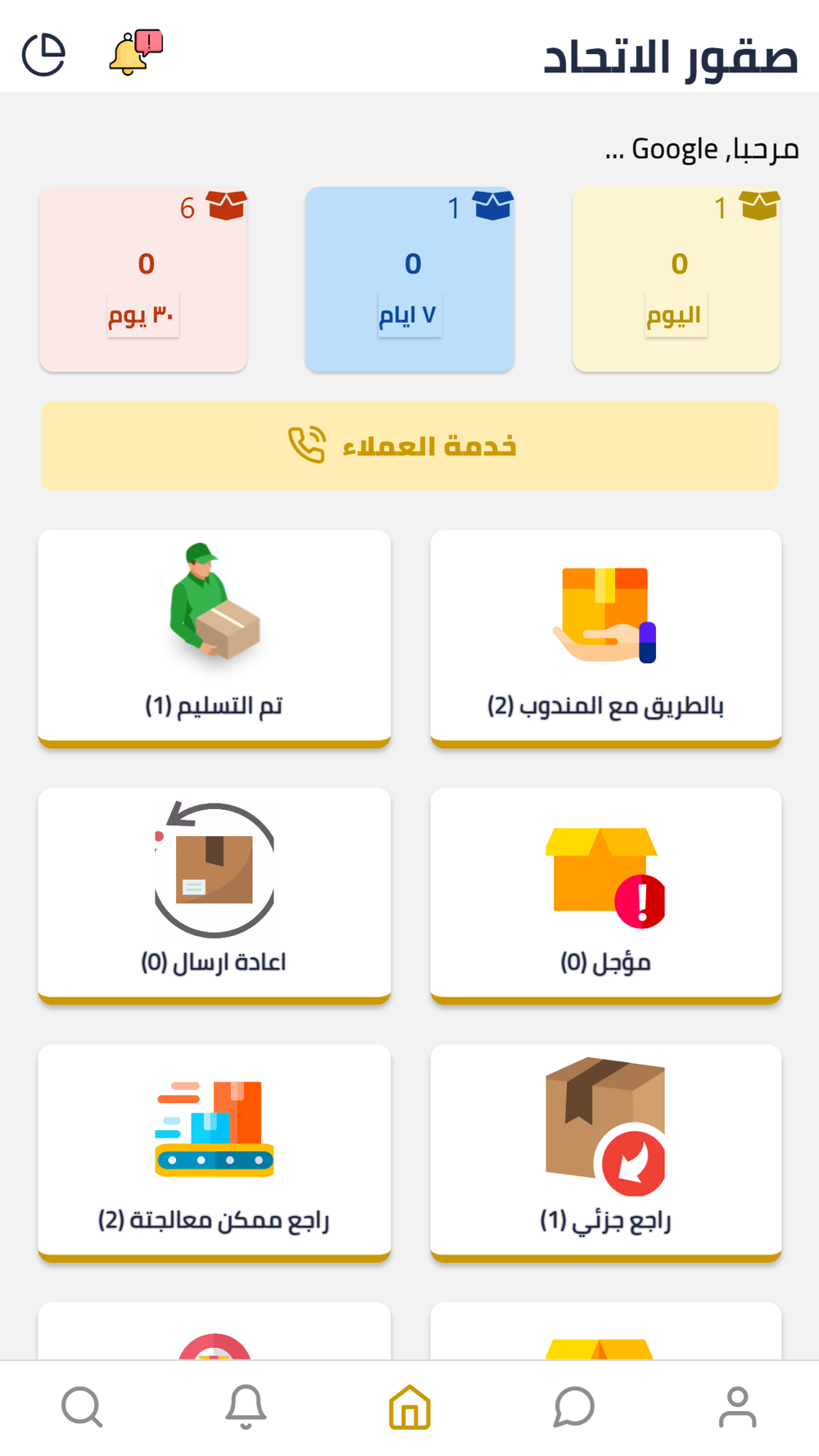View راجع جزئي partial returns

point(605,1151)
